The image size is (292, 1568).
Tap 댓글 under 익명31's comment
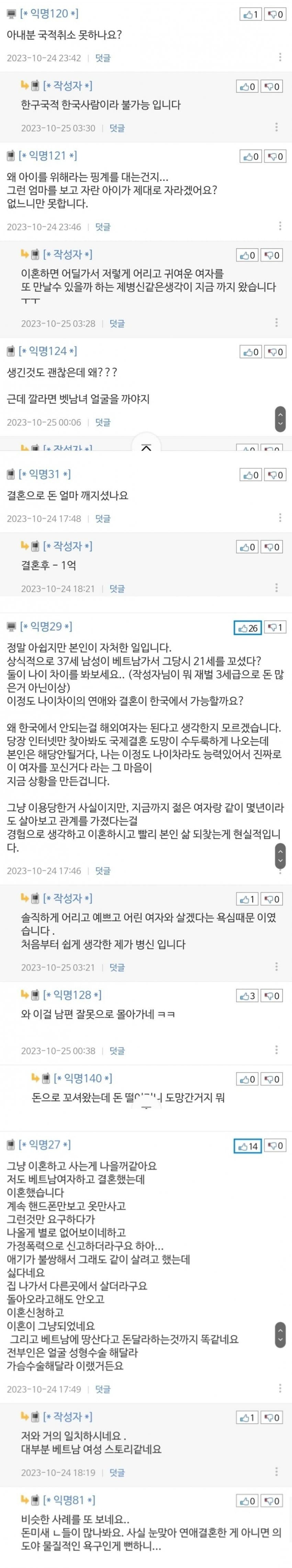pyautogui.click(x=103, y=519)
